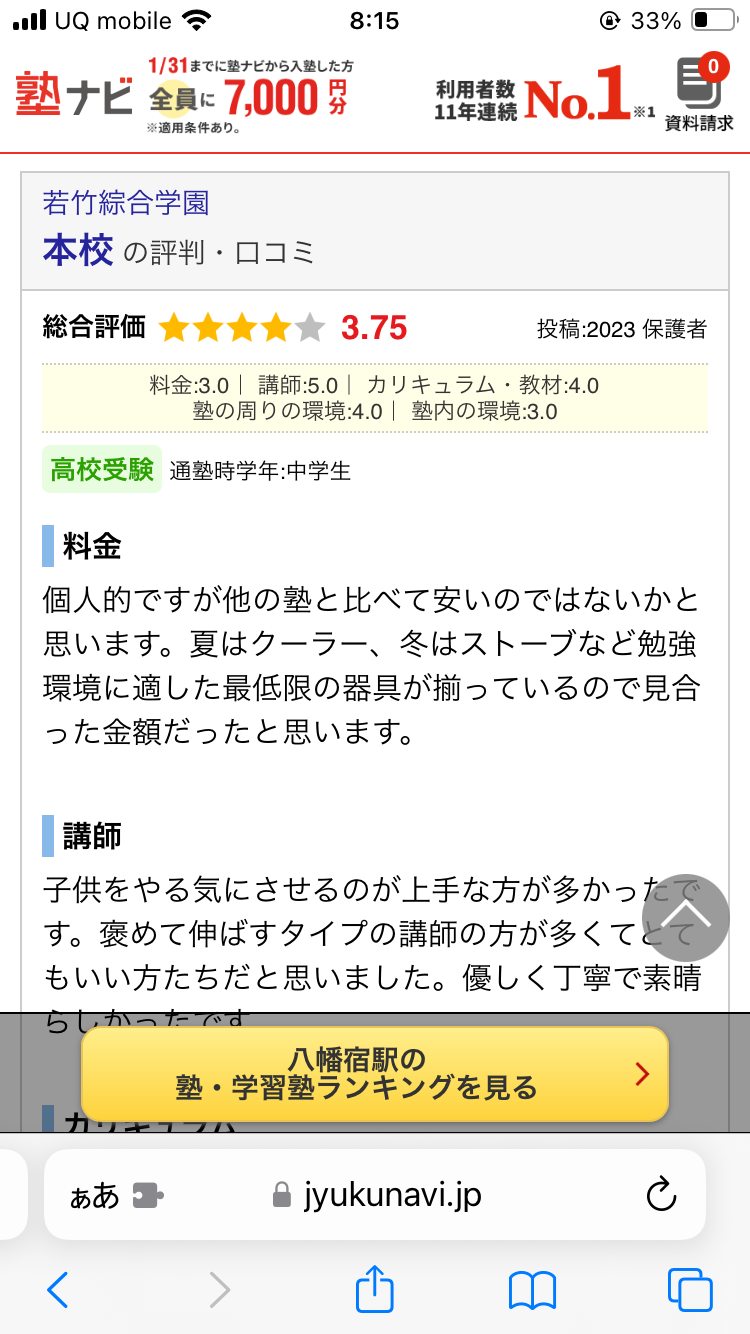
Task: Open Safari bookmarks
Action: (532, 1290)
